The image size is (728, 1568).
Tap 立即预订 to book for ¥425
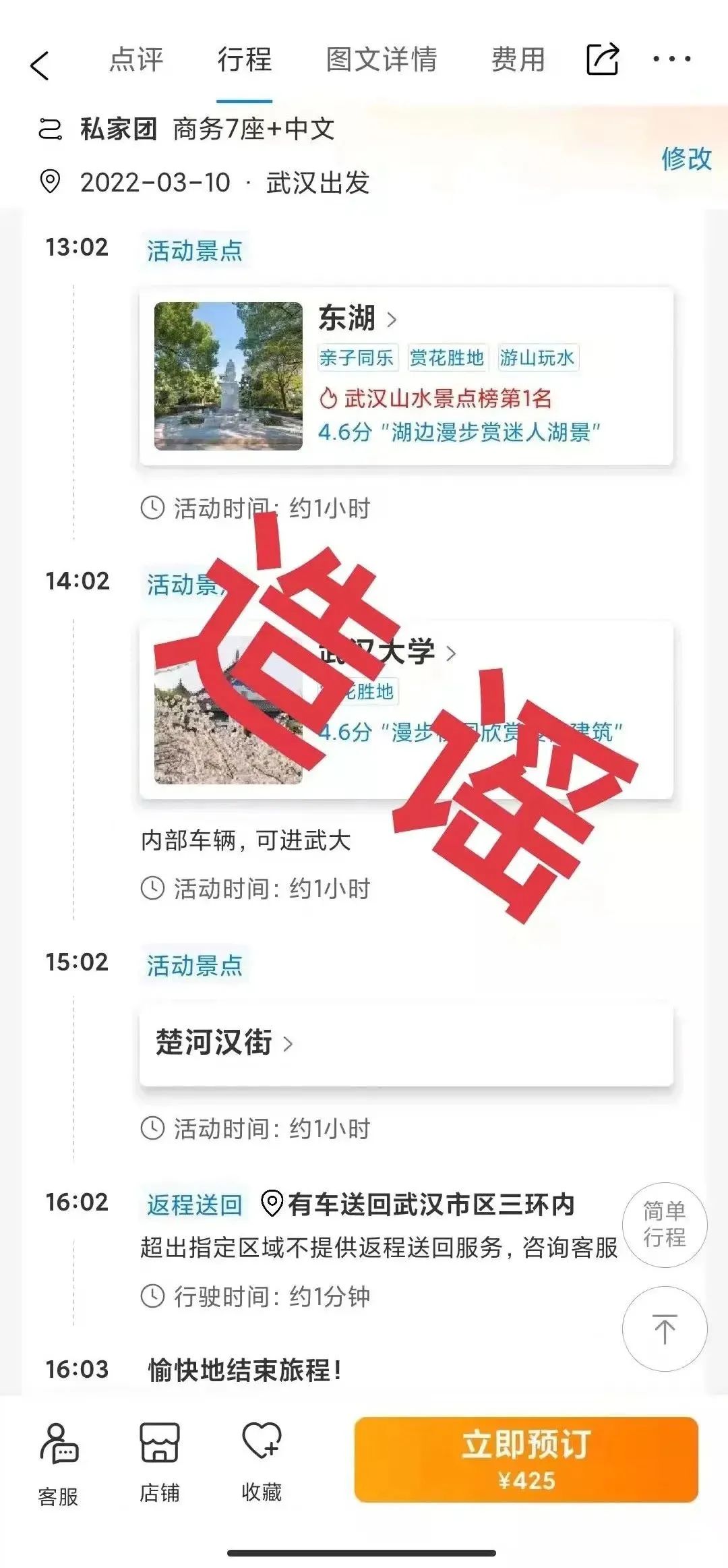(x=526, y=1459)
